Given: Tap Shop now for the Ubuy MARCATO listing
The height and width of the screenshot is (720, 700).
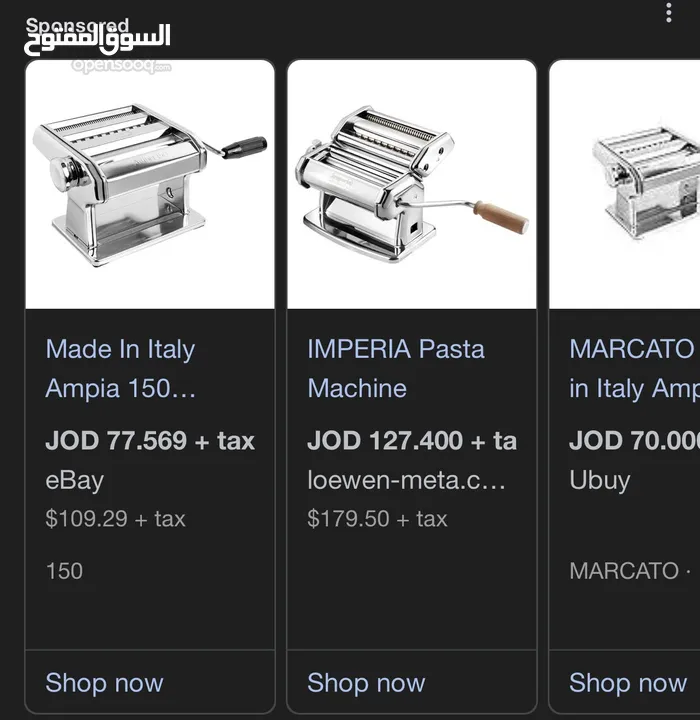Looking at the screenshot, I should [x=628, y=682].
